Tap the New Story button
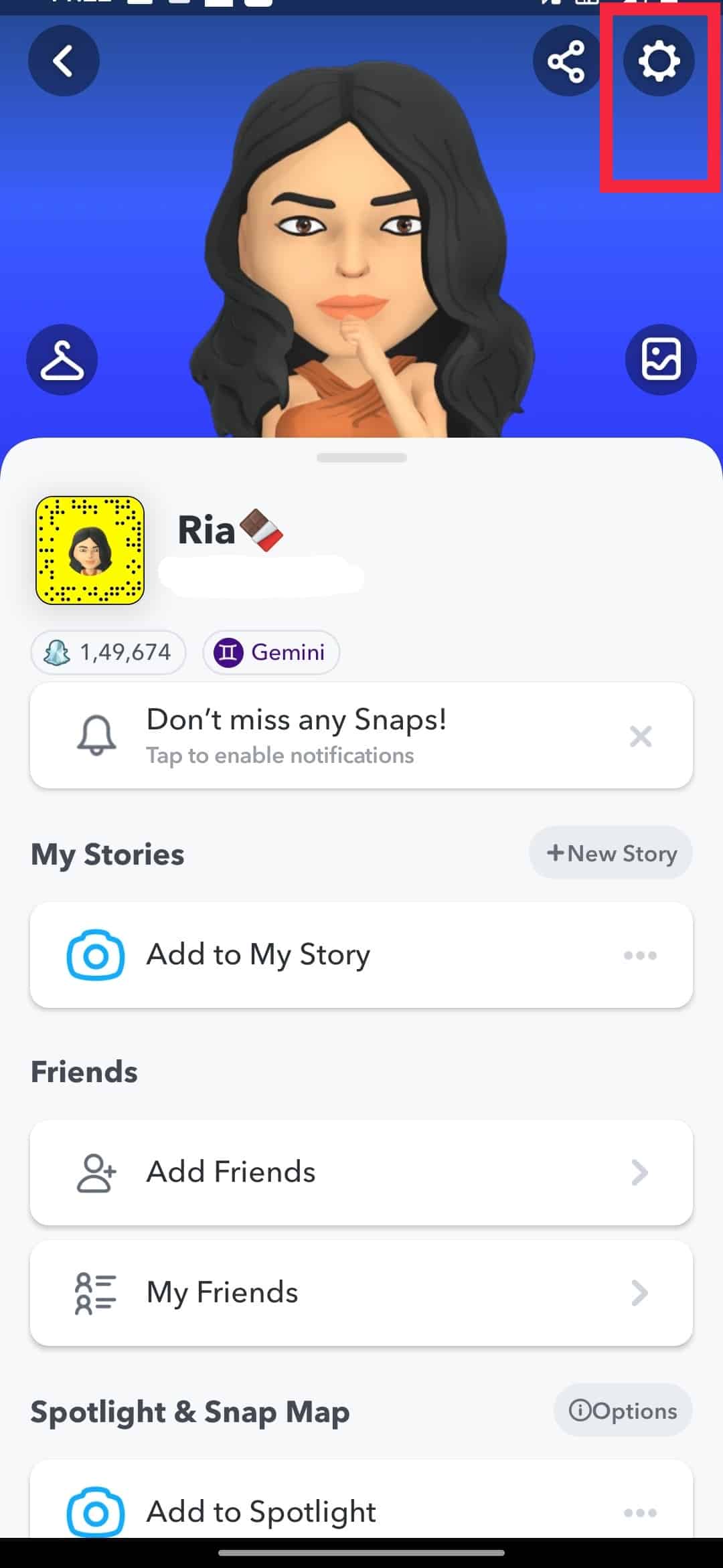Screen dimensions: 723x1568 (x=610, y=853)
